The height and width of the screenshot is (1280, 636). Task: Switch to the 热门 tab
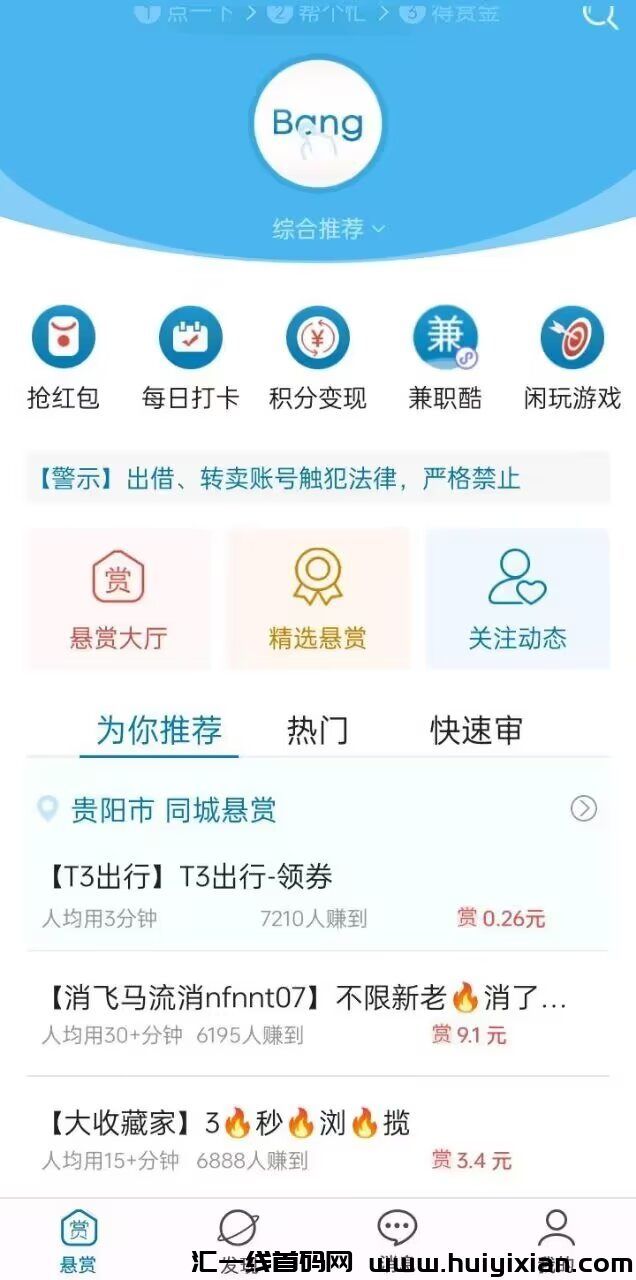click(x=317, y=730)
